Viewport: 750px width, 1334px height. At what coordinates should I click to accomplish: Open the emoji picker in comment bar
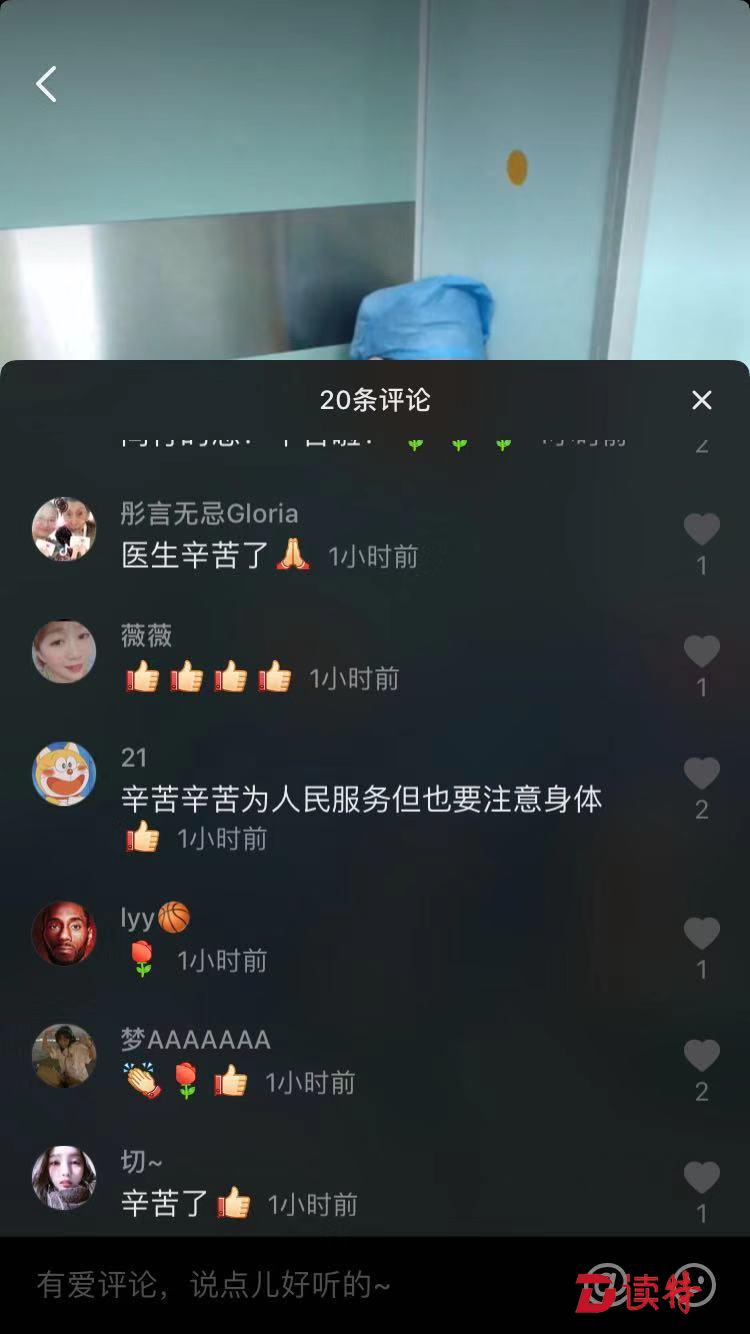click(693, 1285)
